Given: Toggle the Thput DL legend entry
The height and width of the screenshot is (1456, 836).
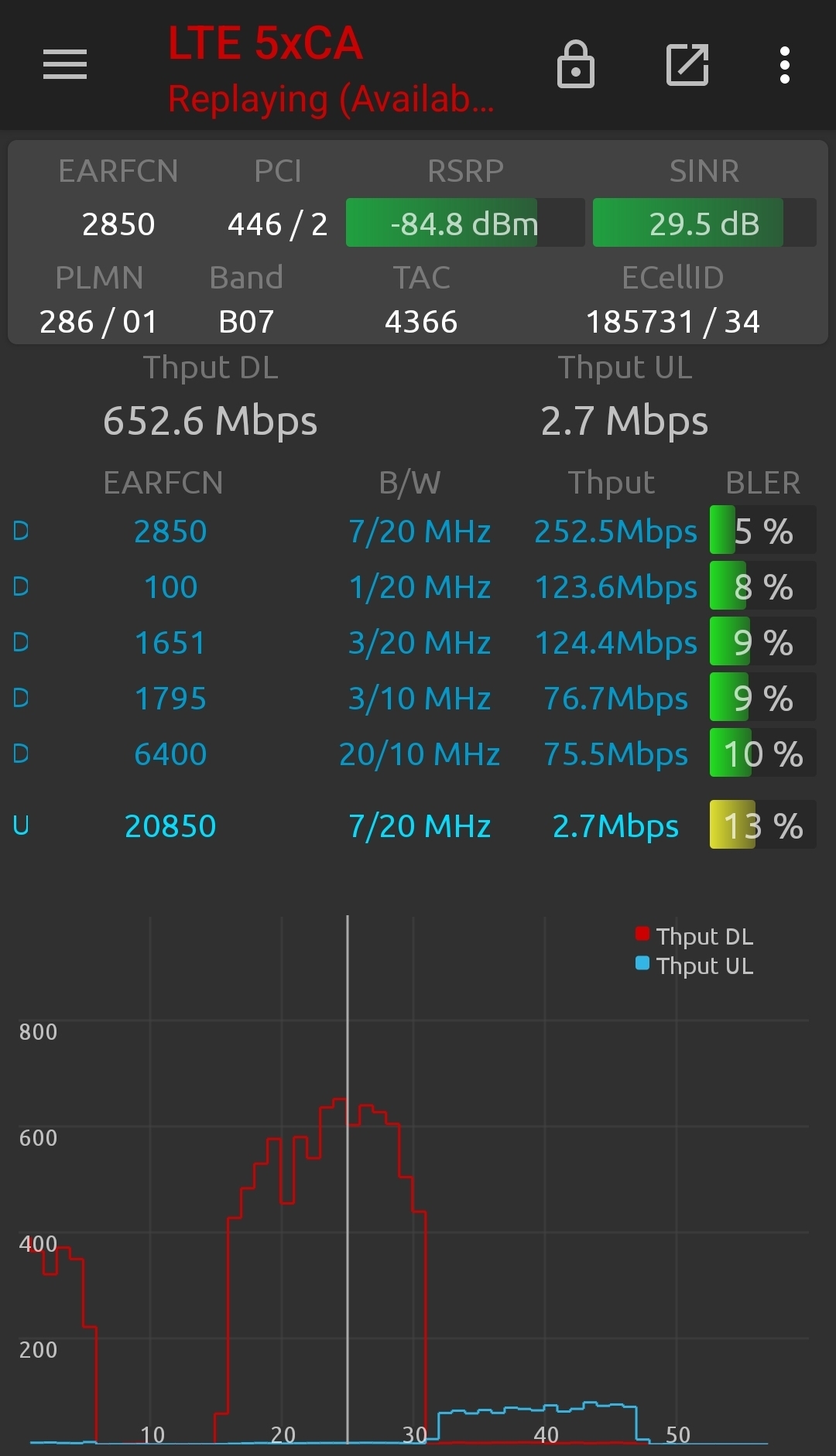Looking at the screenshot, I should (x=694, y=936).
